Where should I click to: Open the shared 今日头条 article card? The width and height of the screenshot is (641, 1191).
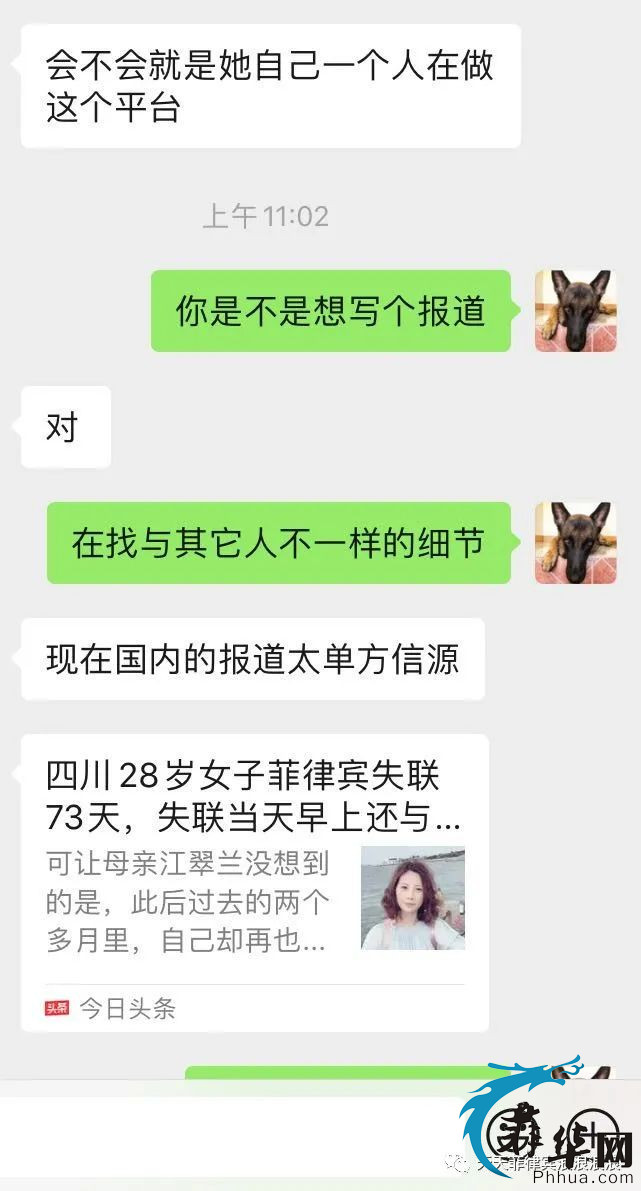[254, 882]
